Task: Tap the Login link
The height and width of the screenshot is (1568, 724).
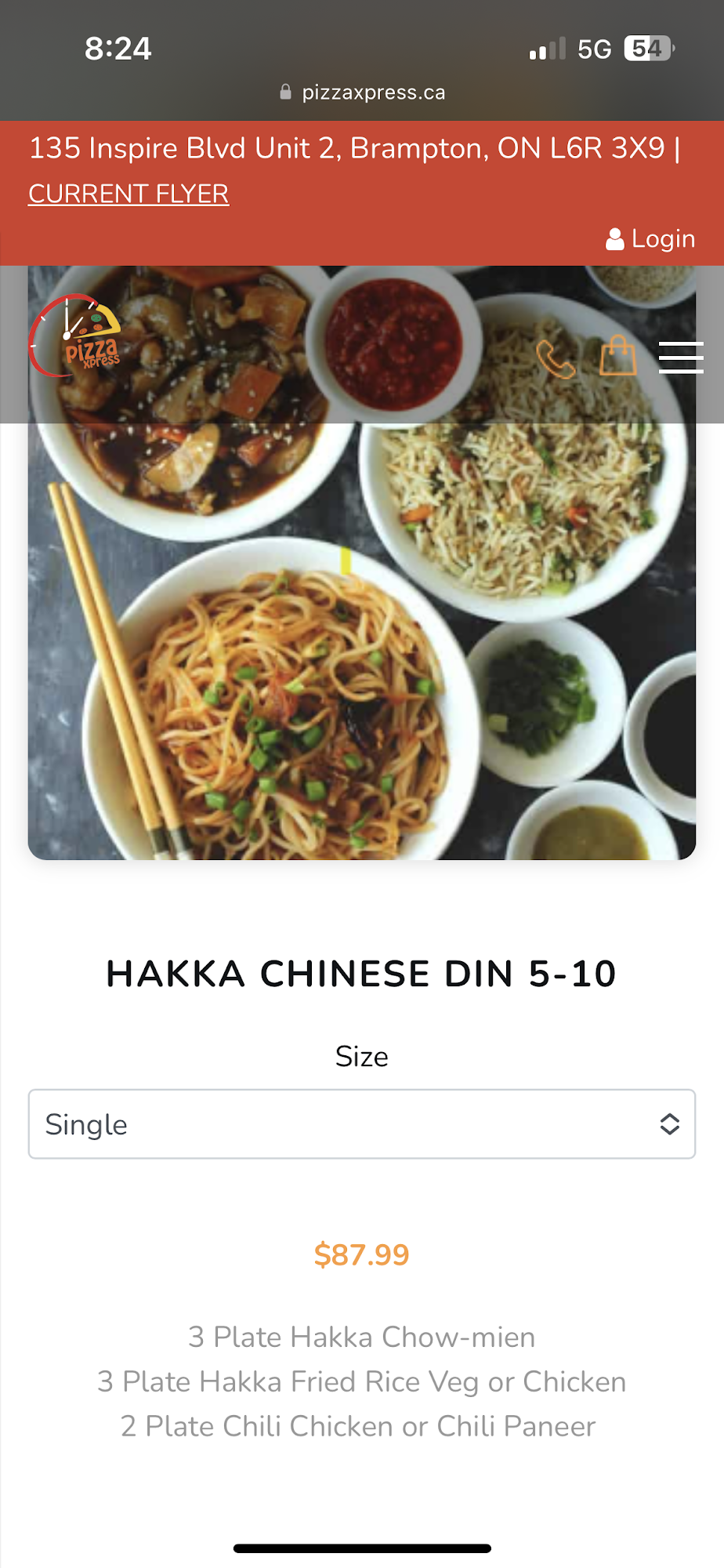Action: pos(650,239)
